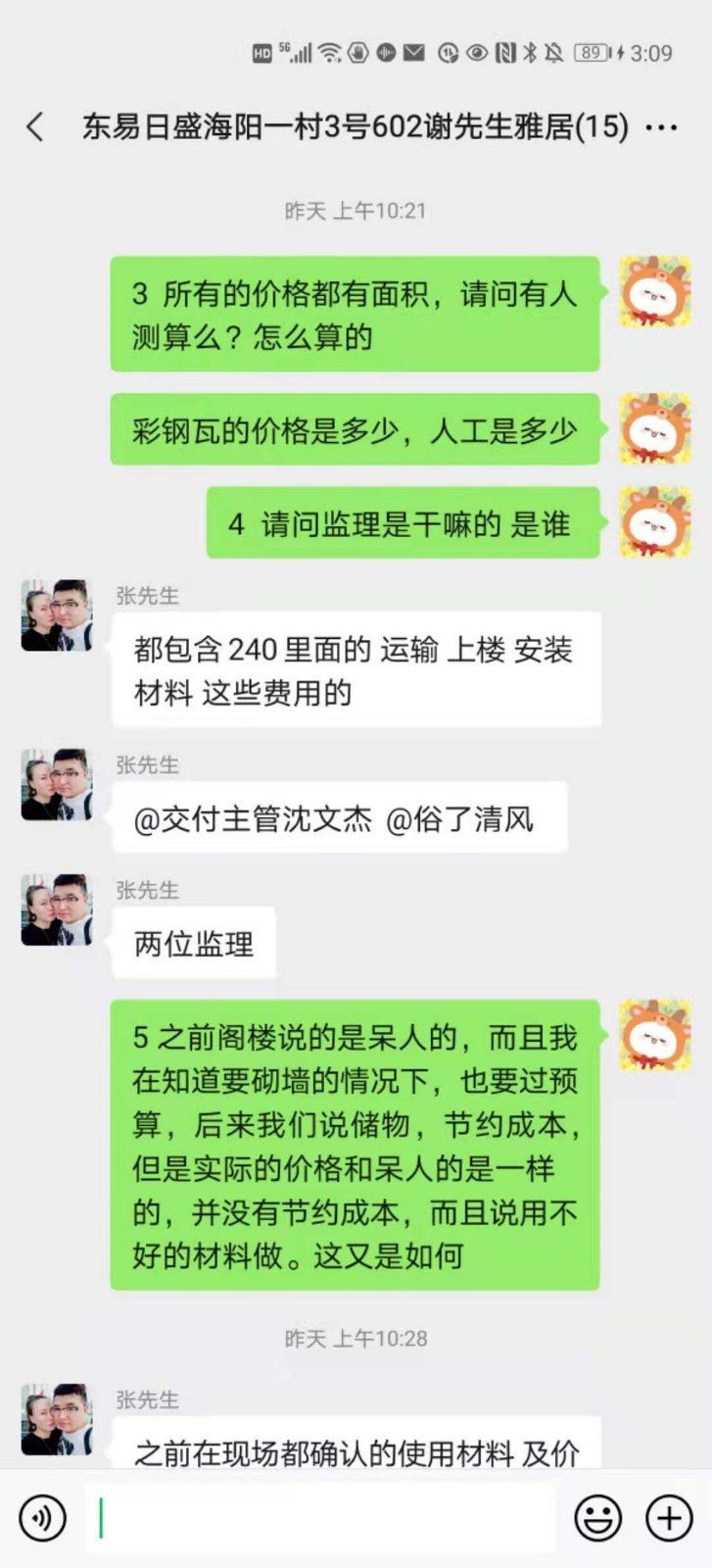Open the group chat overflow menu
This screenshot has width=712, height=1568.
click(662, 127)
